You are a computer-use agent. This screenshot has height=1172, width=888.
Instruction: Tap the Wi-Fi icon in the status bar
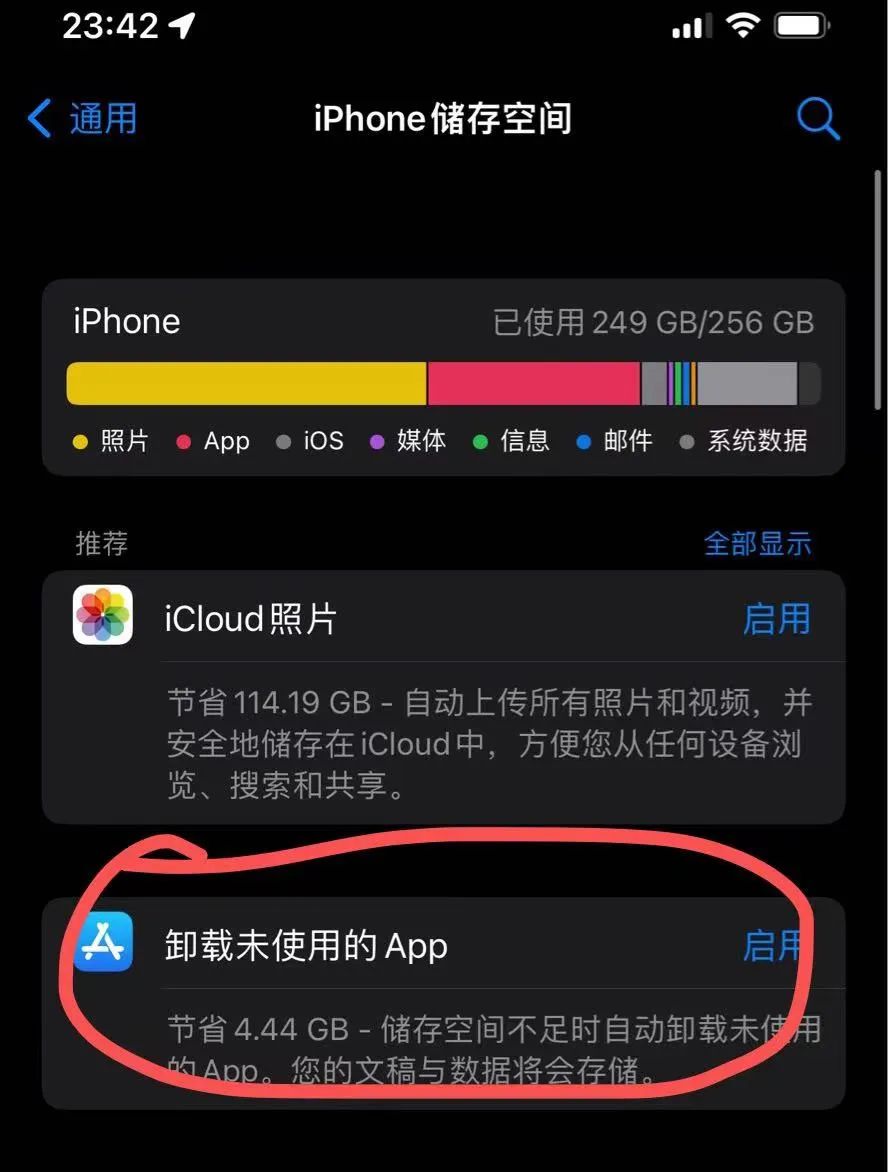[x=742, y=24]
